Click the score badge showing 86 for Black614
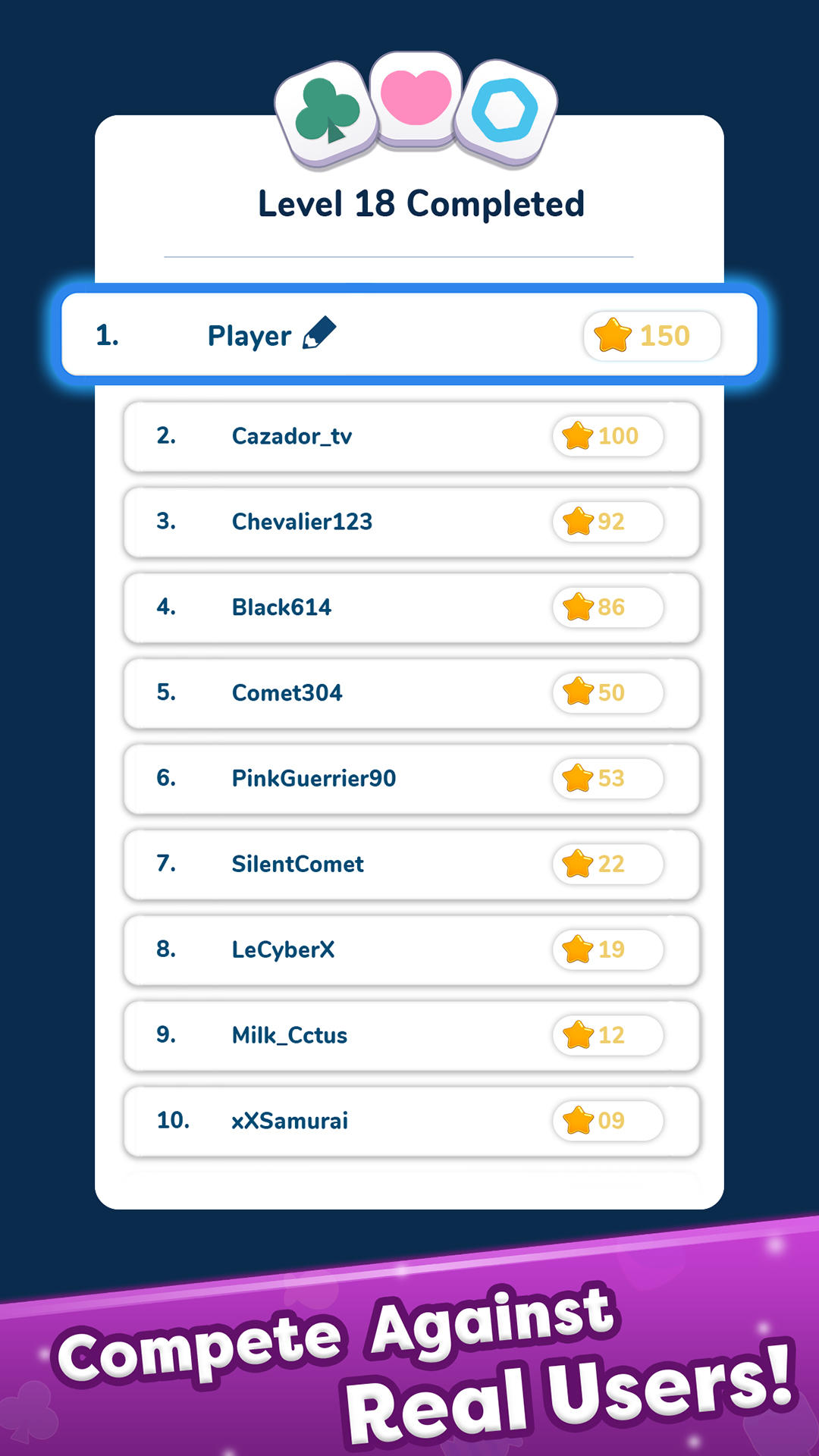Viewport: 819px width, 1456px height. pos(607,607)
